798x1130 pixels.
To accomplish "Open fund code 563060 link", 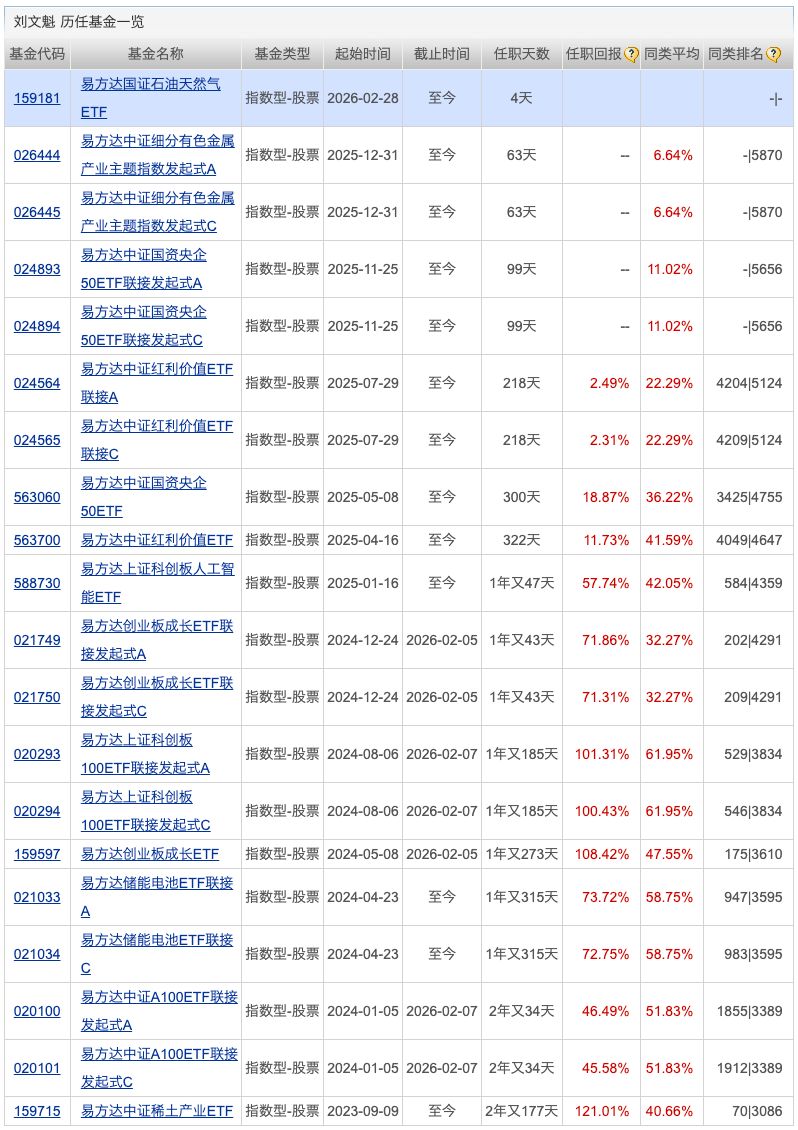I will point(37,497).
